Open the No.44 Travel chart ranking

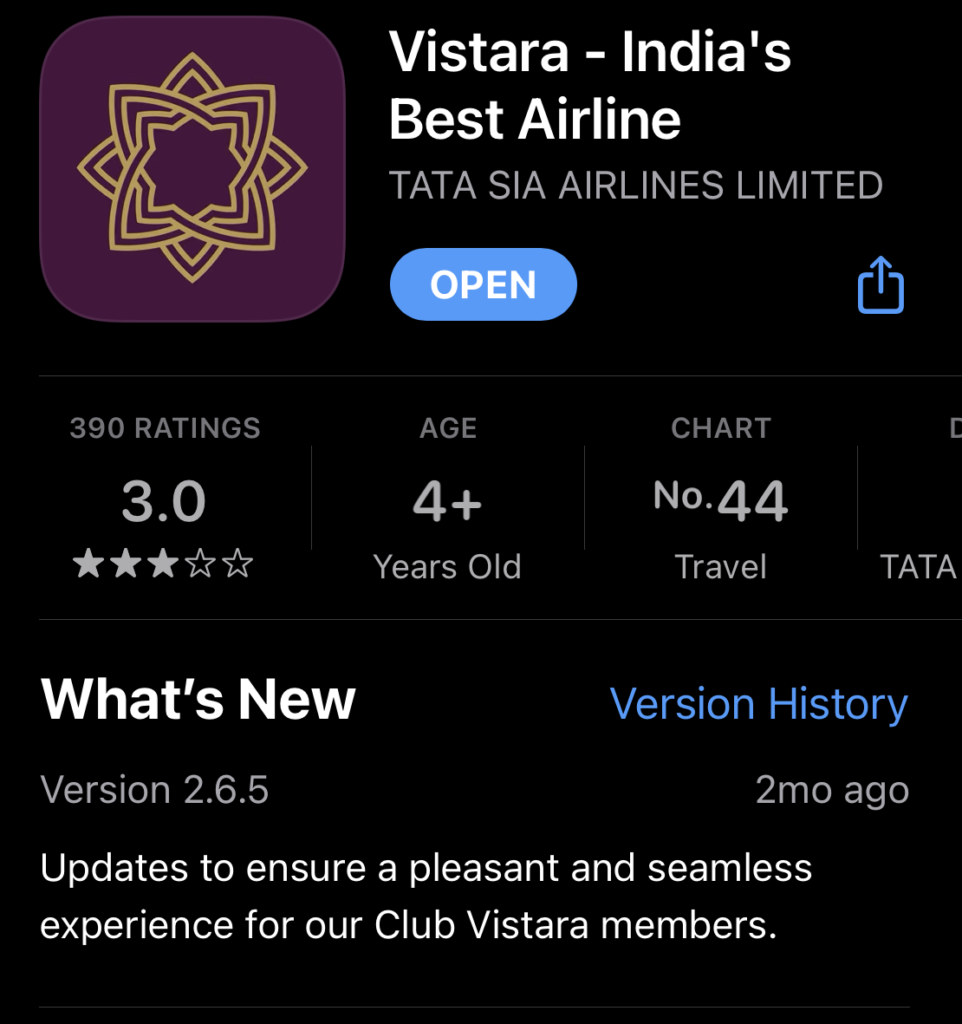coord(721,497)
